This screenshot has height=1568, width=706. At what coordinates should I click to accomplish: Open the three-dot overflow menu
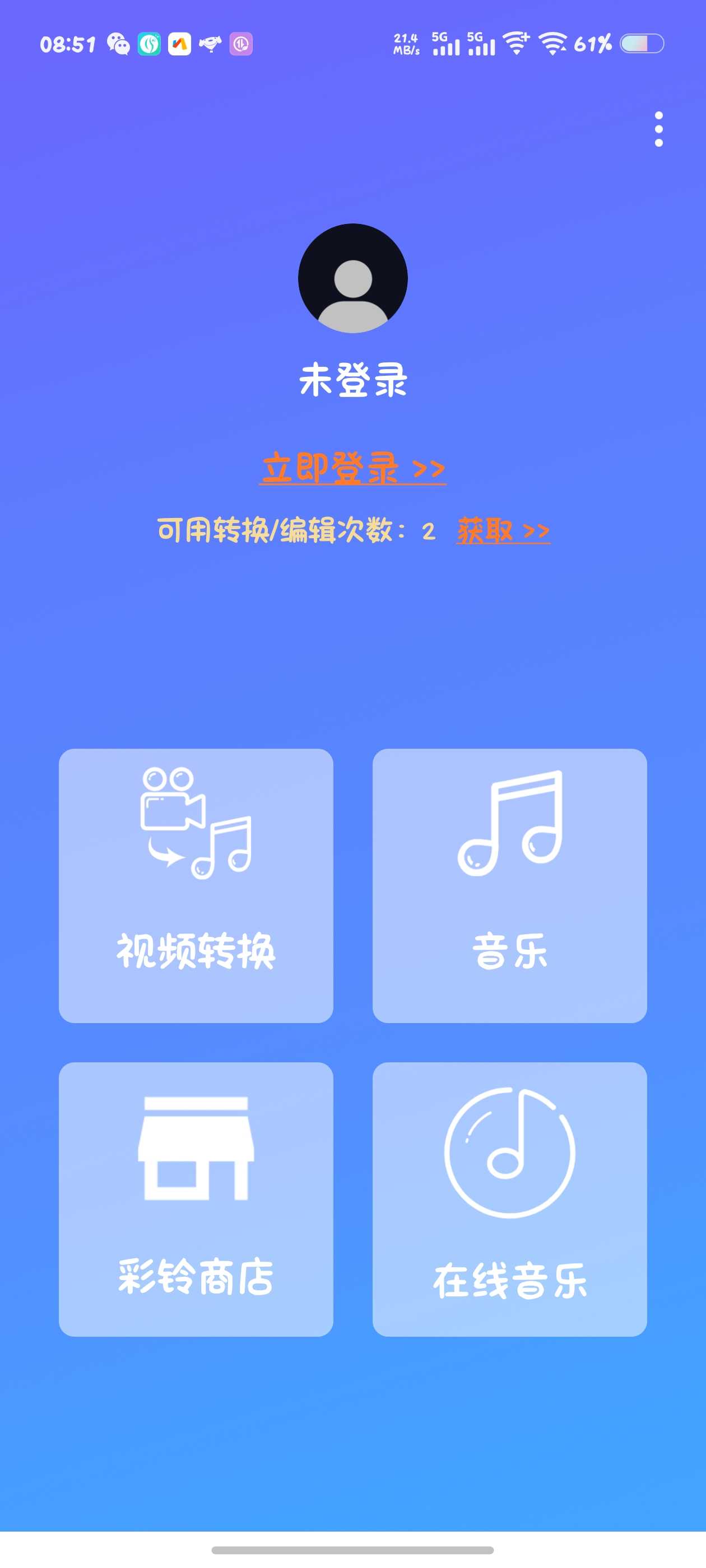tap(658, 129)
